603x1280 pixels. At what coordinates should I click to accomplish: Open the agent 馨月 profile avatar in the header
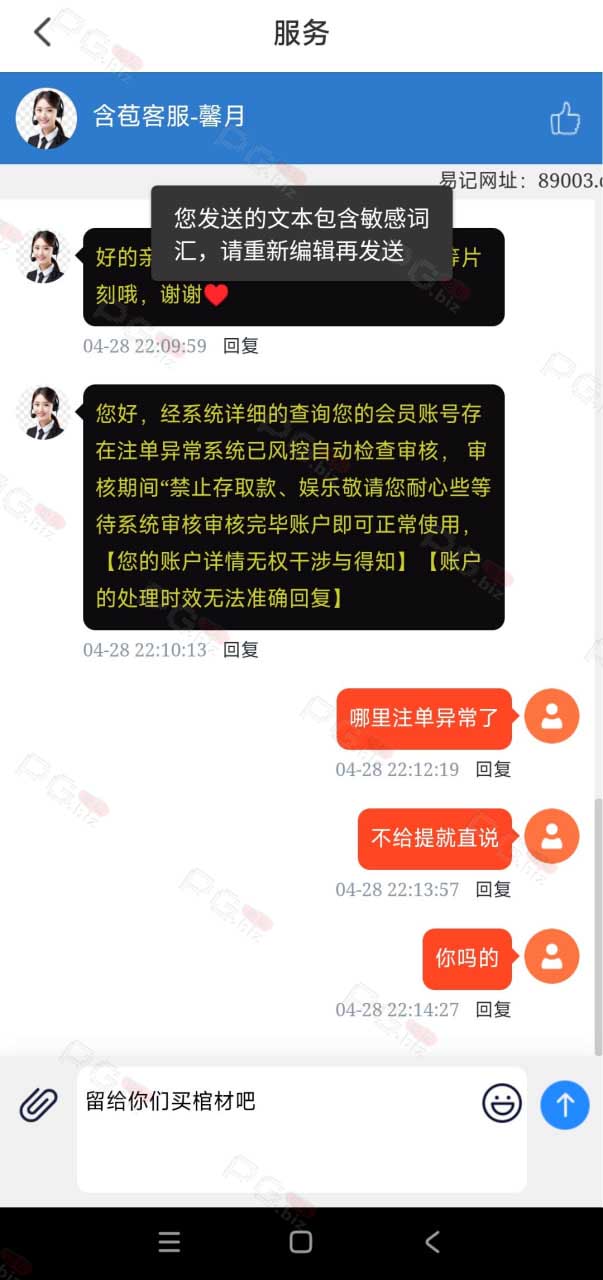point(46,118)
